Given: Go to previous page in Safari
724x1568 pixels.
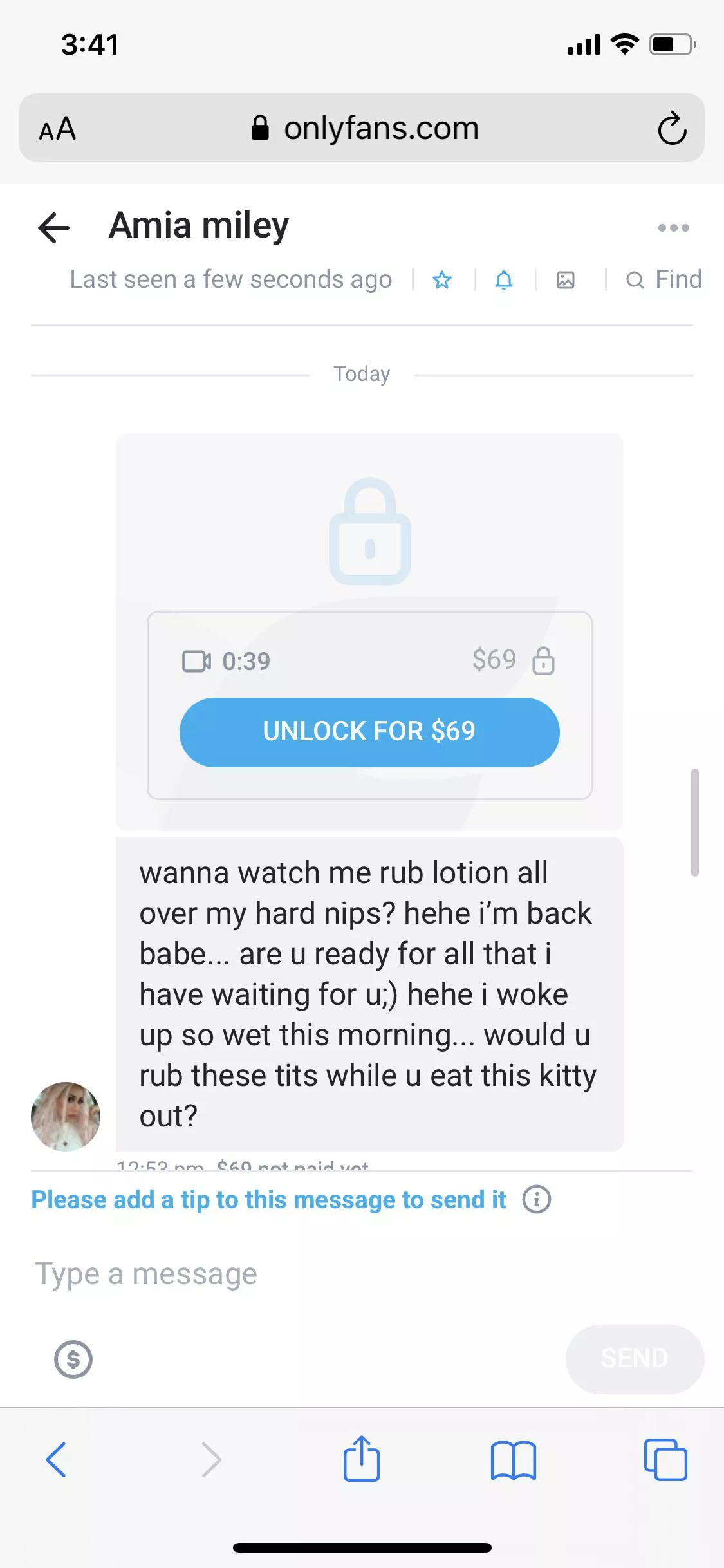Looking at the screenshot, I should [56, 1460].
